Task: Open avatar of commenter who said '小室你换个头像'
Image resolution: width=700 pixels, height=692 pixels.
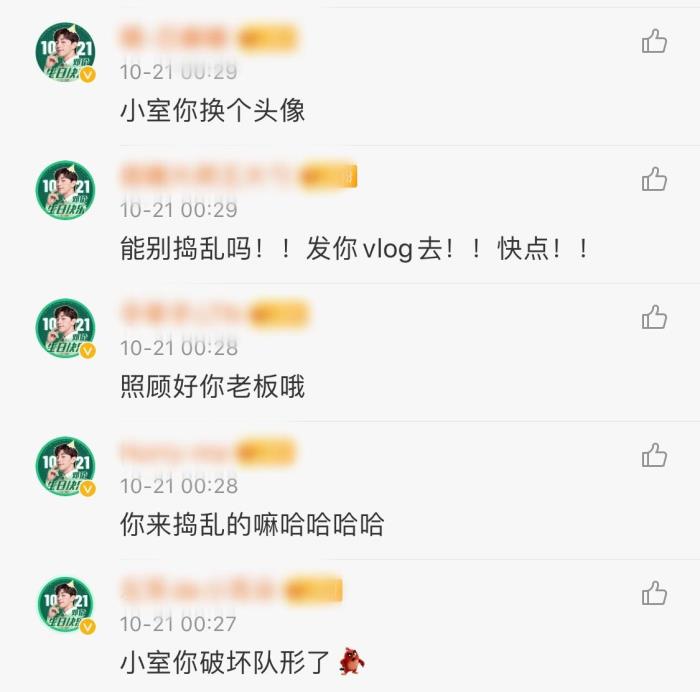Action: point(65,52)
